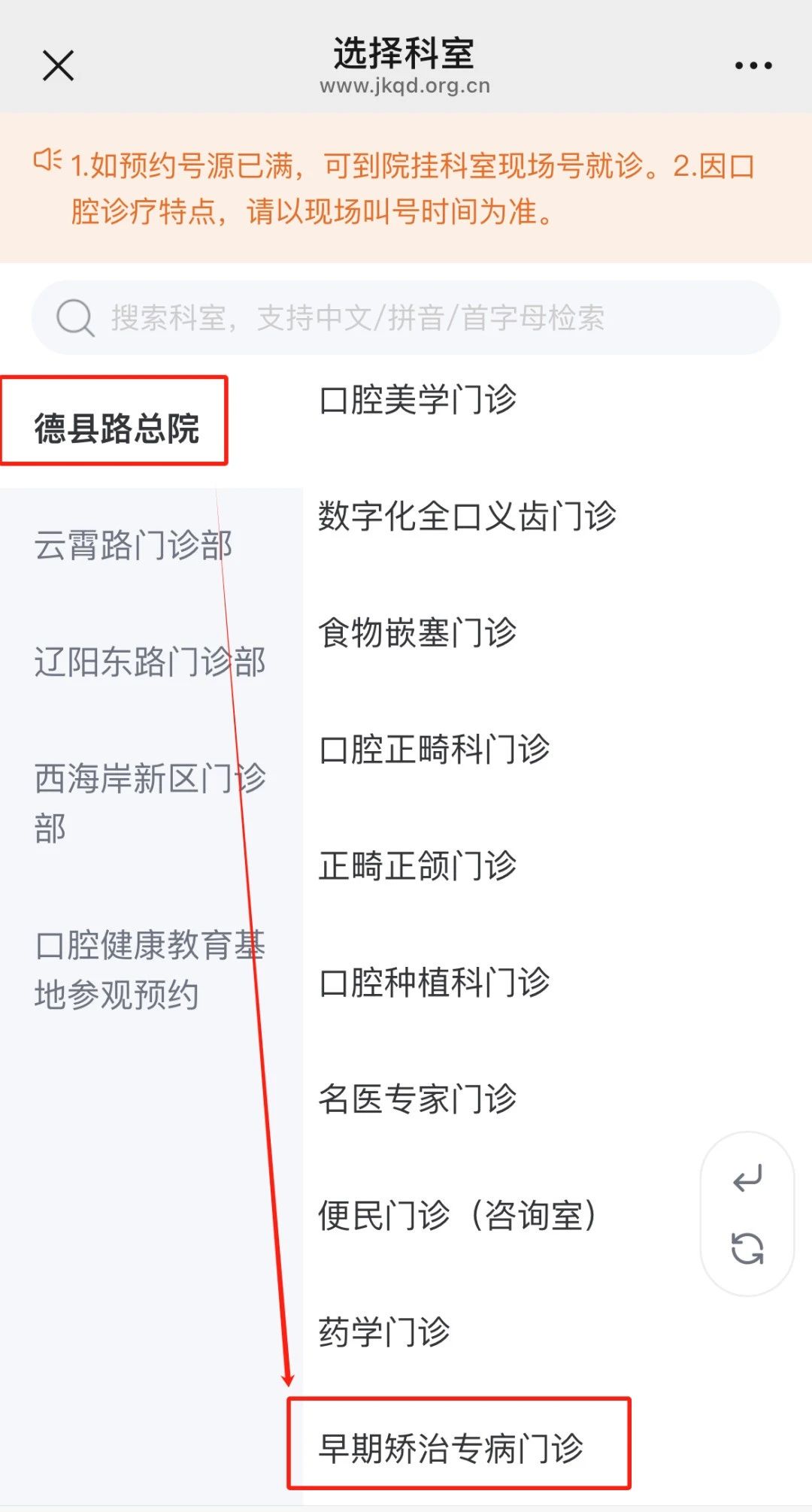Viewport: 812px width, 1512px height.
Task: Choose 名医专家门诊
Action: [x=417, y=1098]
